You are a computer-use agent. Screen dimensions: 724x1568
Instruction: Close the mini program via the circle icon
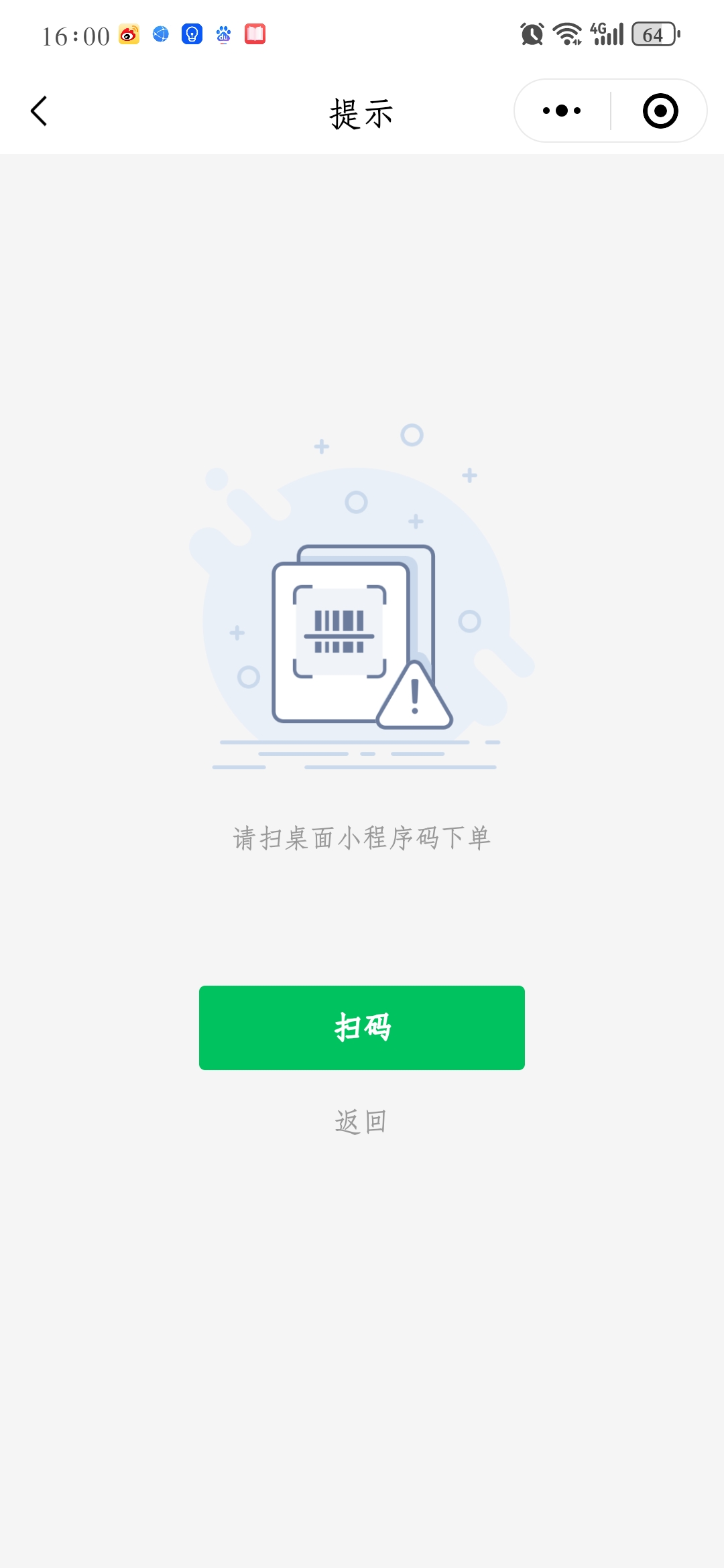click(660, 111)
